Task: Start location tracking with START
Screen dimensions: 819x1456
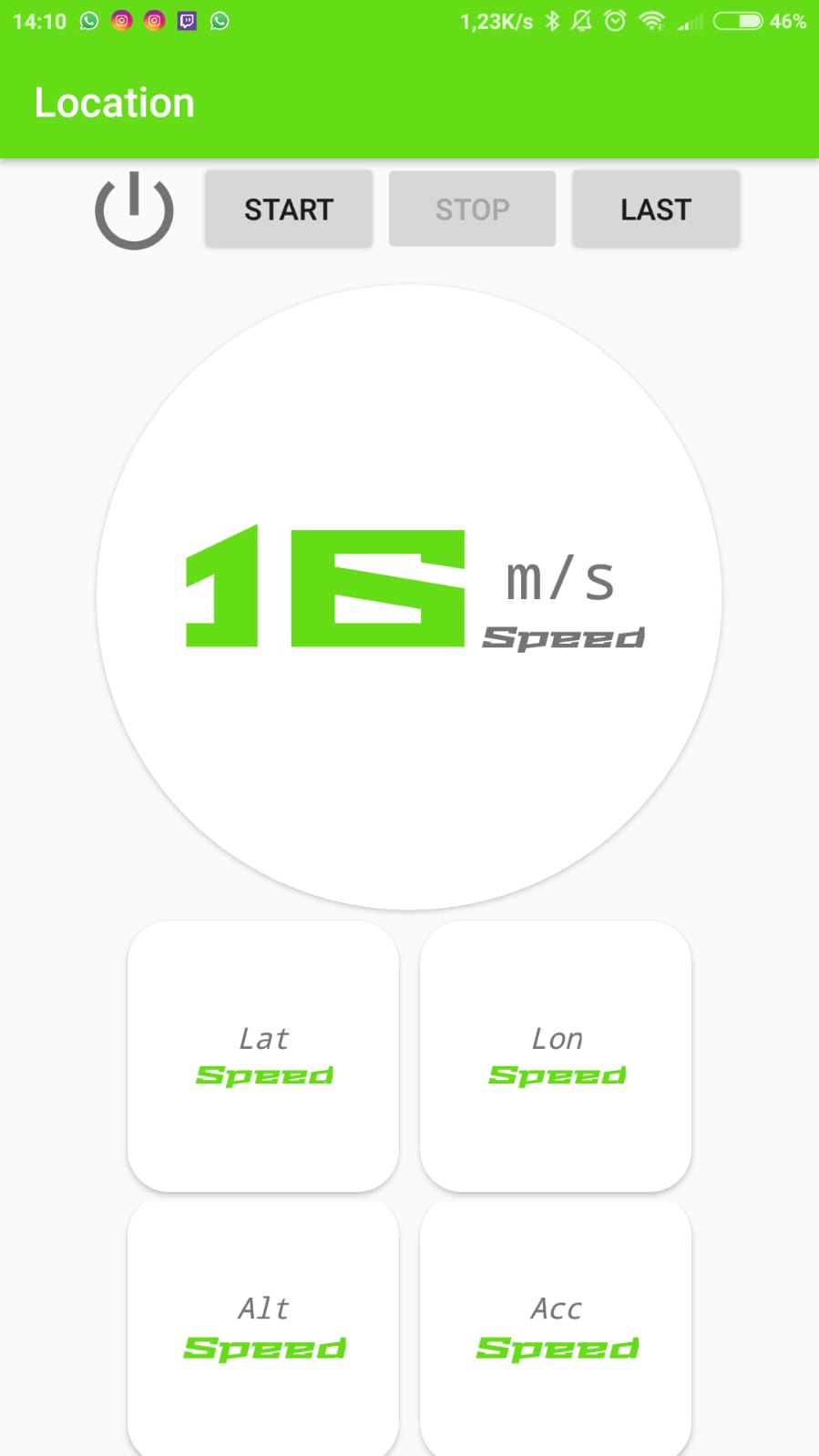Action: pyautogui.click(x=288, y=209)
